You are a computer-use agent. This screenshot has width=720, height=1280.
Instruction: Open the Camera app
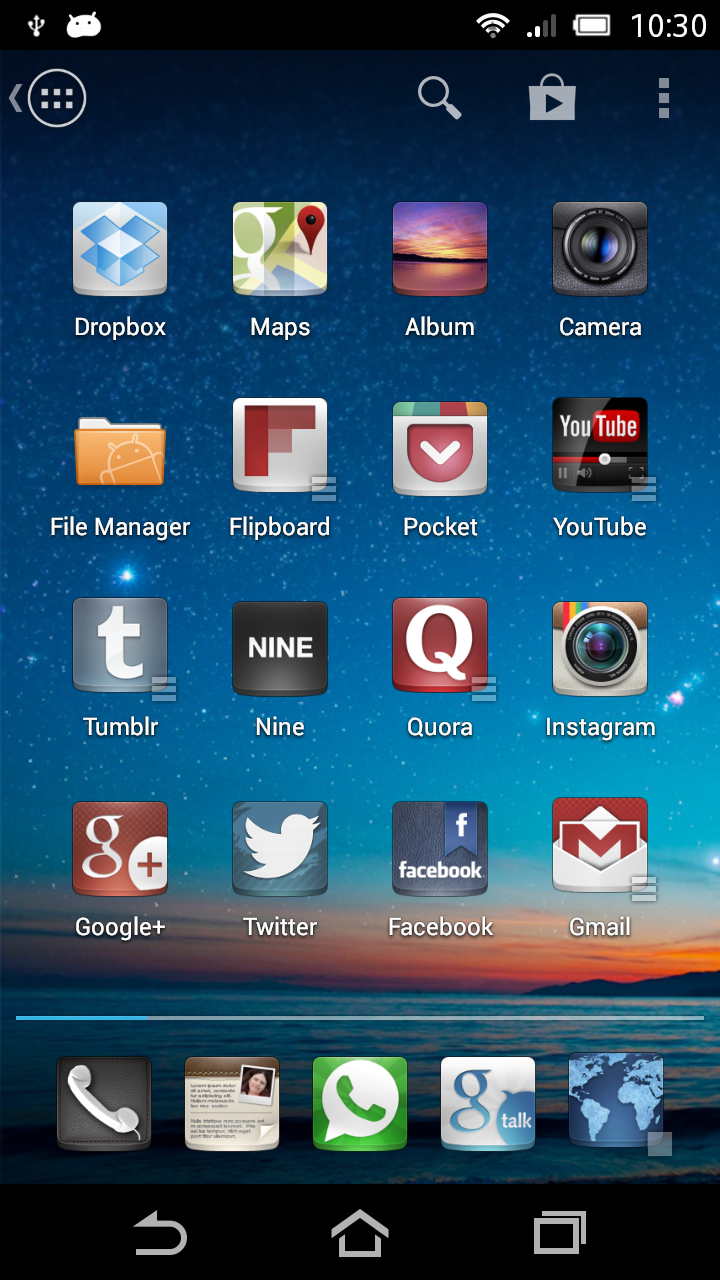[600, 248]
